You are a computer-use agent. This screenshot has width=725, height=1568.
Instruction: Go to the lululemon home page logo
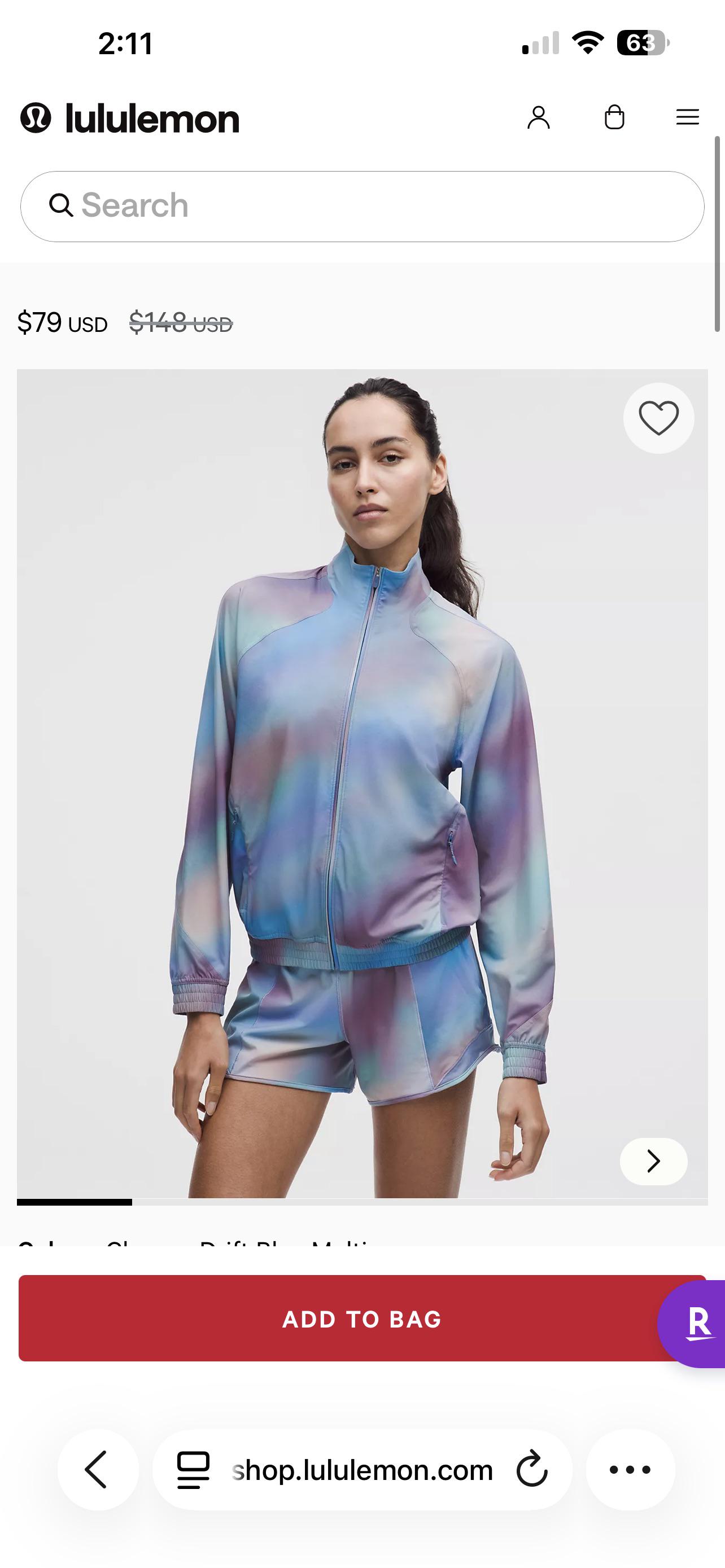pyautogui.click(x=129, y=118)
